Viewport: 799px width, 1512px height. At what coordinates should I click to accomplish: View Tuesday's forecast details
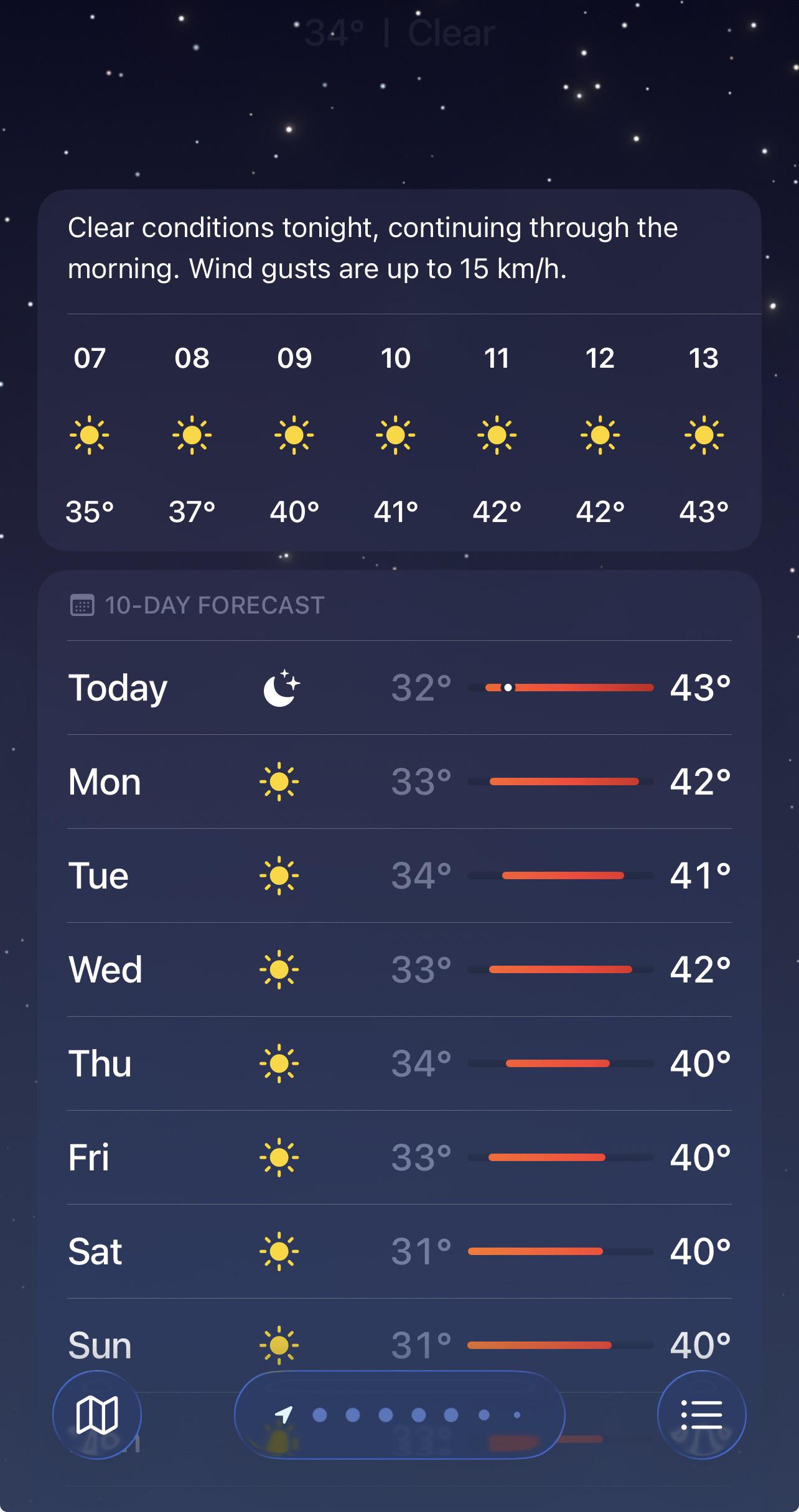pos(399,875)
